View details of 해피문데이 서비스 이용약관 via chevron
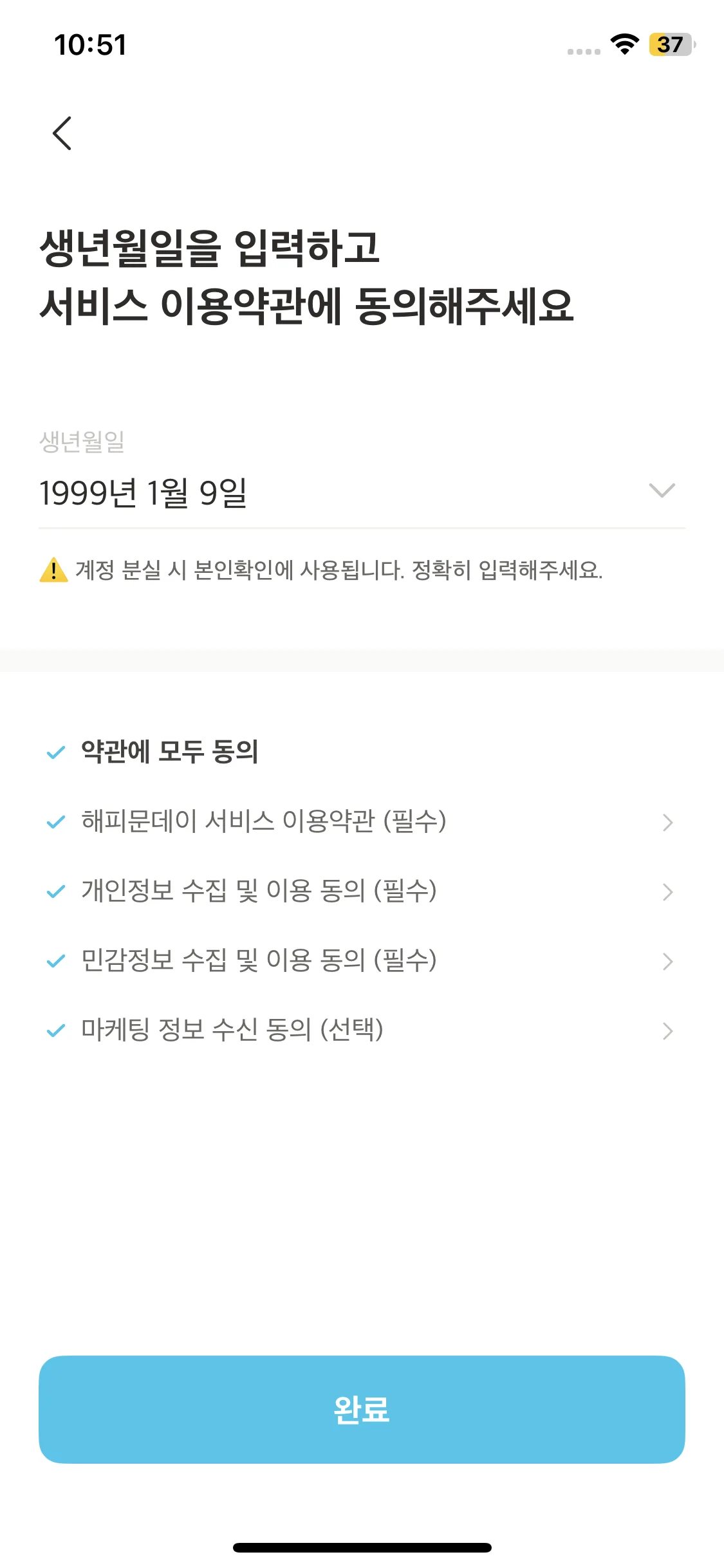The image size is (724, 1568). 667,822
